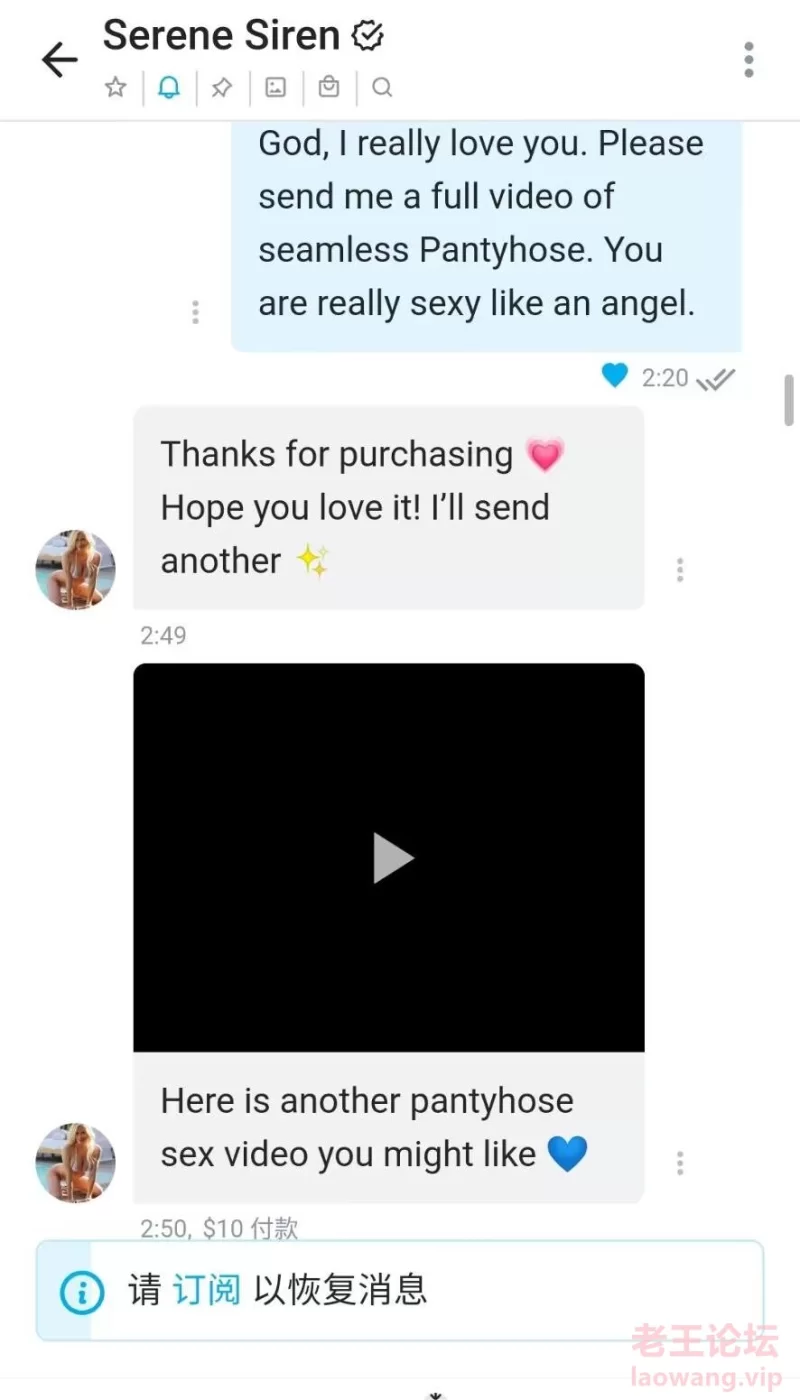Search within this chat
The height and width of the screenshot is (1400, 800).
click(x=382, y=88)
